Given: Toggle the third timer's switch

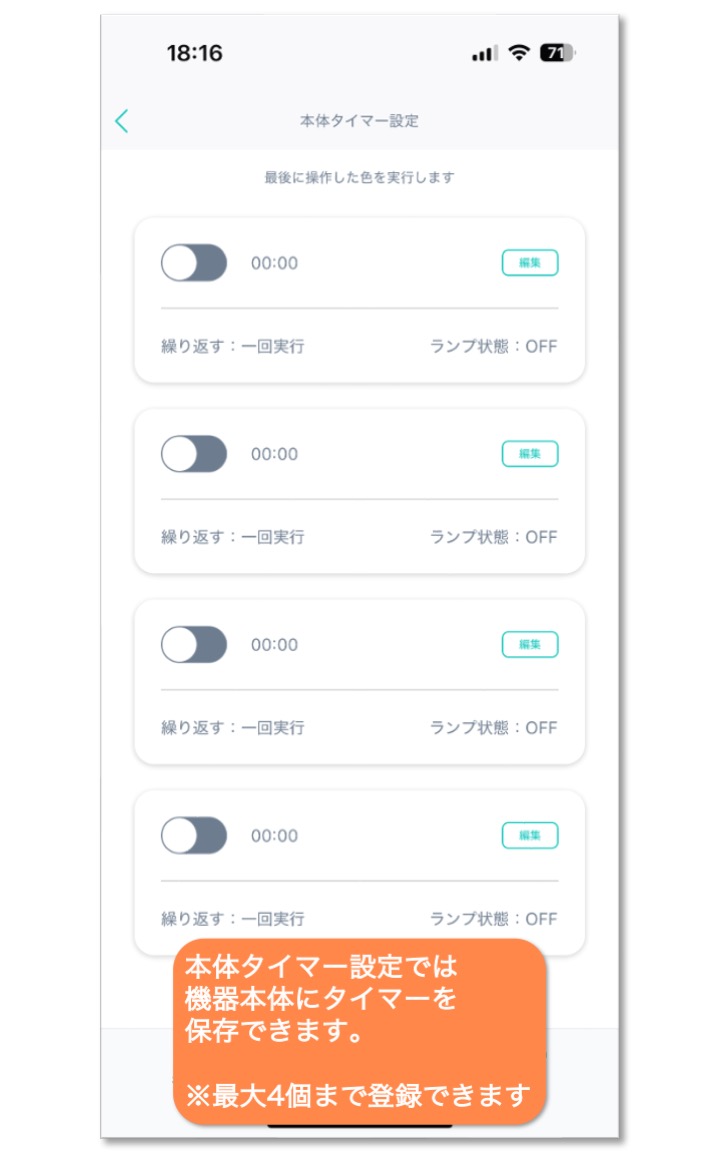Looking at the screenshot, I should tap(194, 645).
